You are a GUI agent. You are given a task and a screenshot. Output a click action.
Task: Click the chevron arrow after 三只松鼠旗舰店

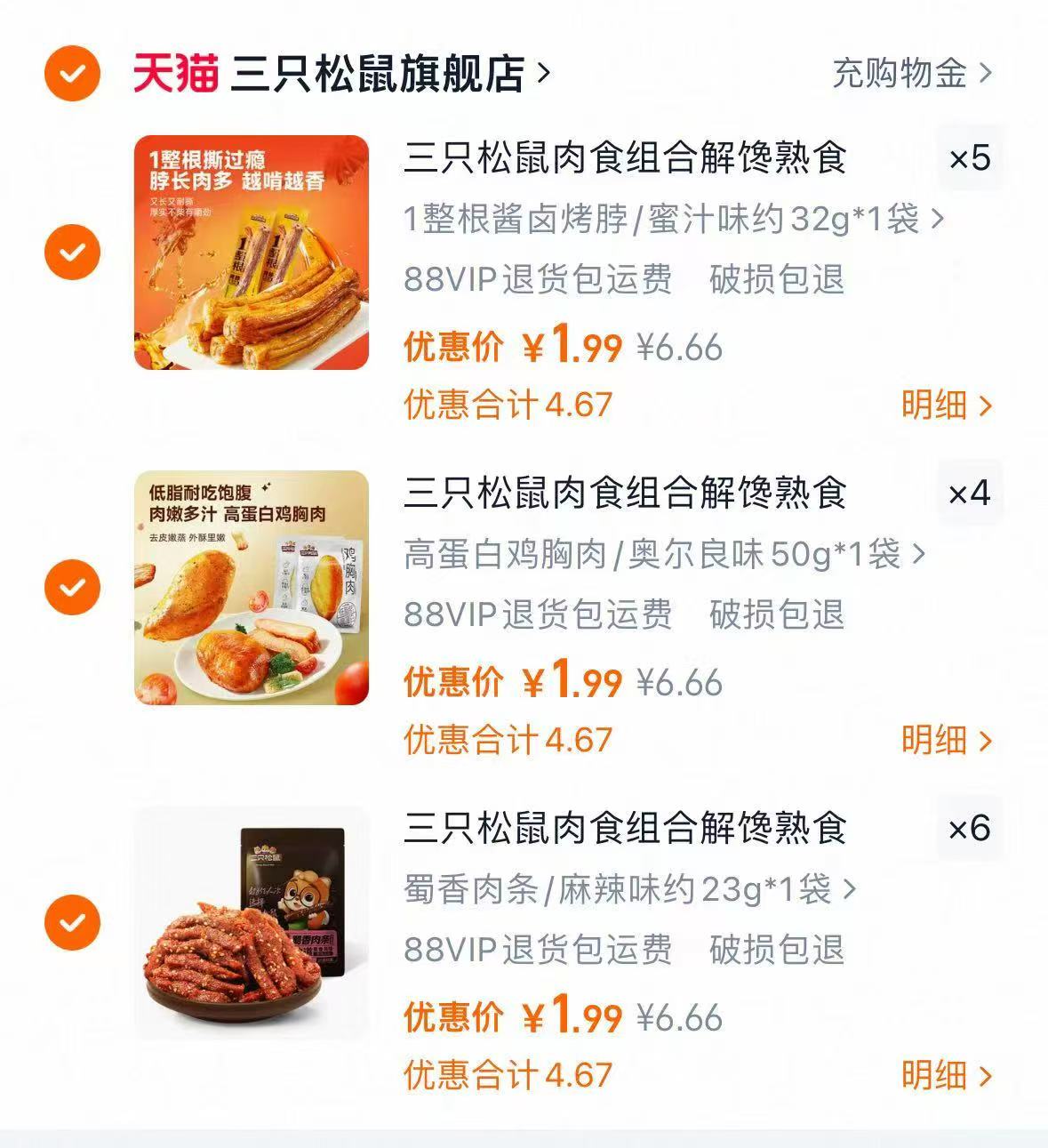(x=542, y=75)
